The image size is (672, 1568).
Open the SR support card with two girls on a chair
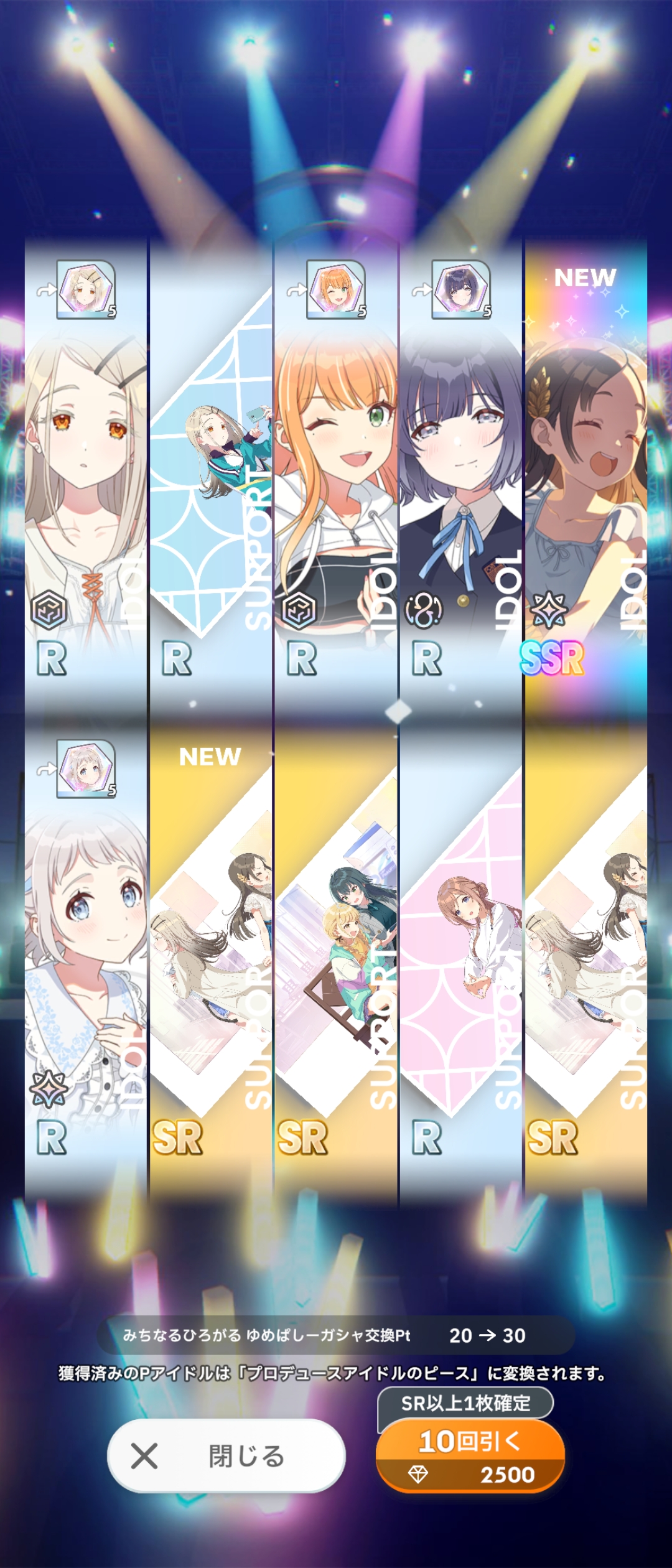[335, 952]
